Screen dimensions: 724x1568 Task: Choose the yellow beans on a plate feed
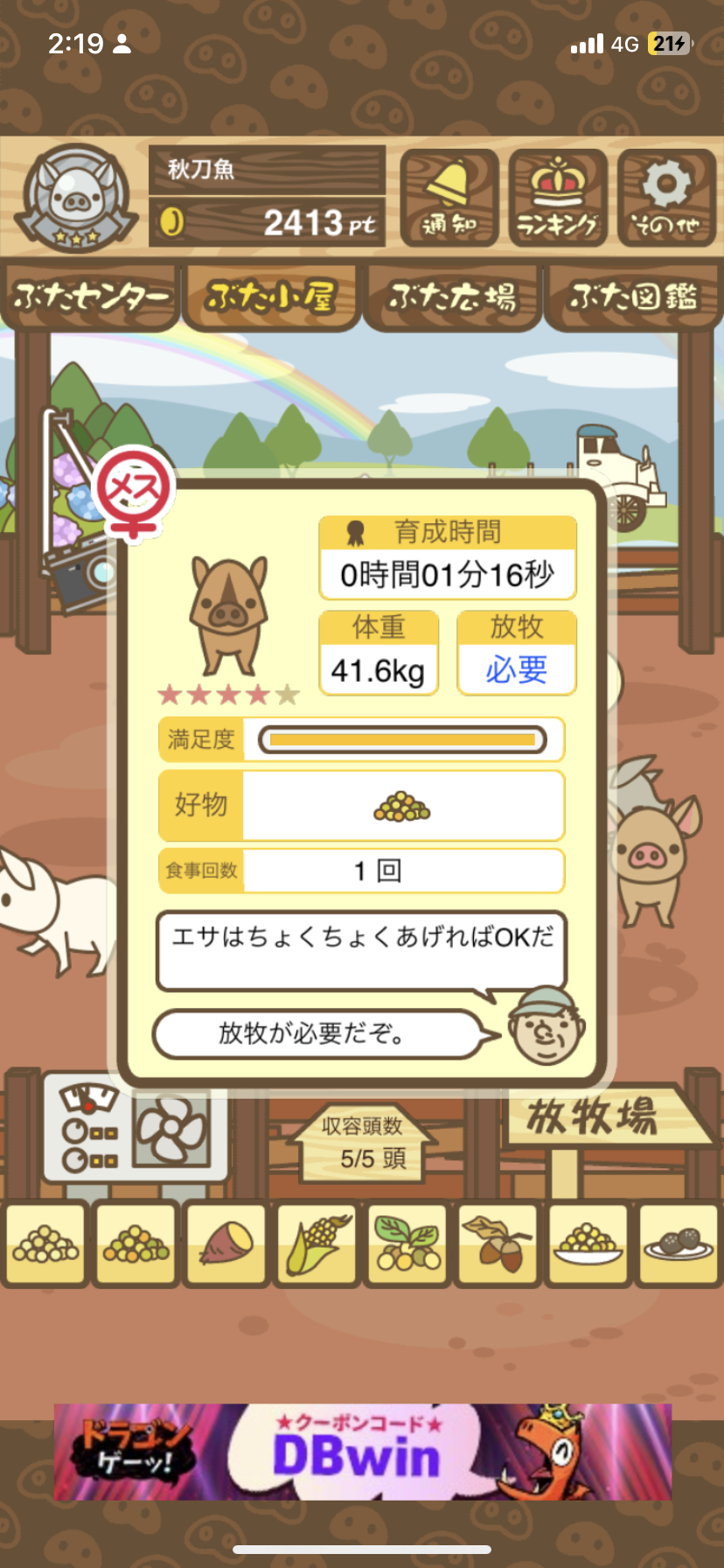(x=588, y=1244)
